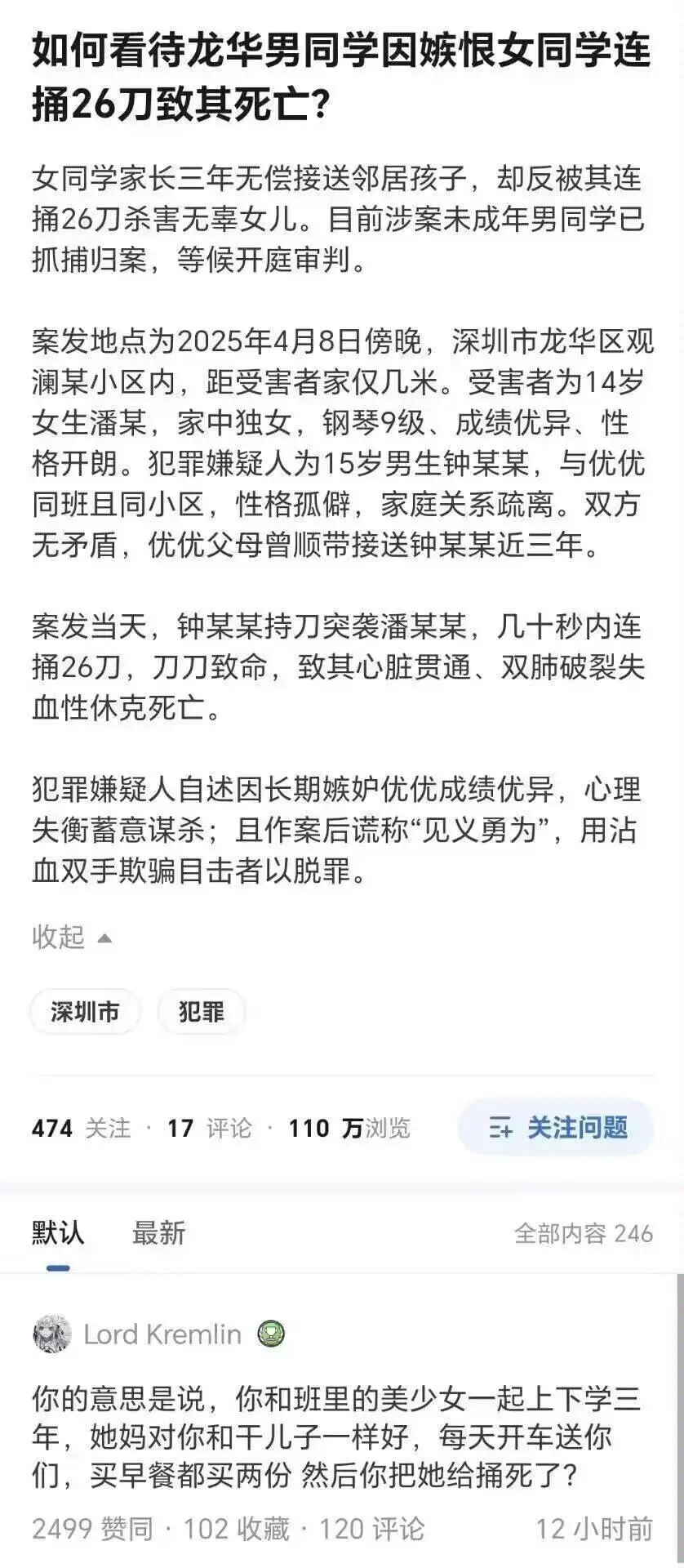
Task: Collapse the question description with 收起
Action: coord(71,937)
